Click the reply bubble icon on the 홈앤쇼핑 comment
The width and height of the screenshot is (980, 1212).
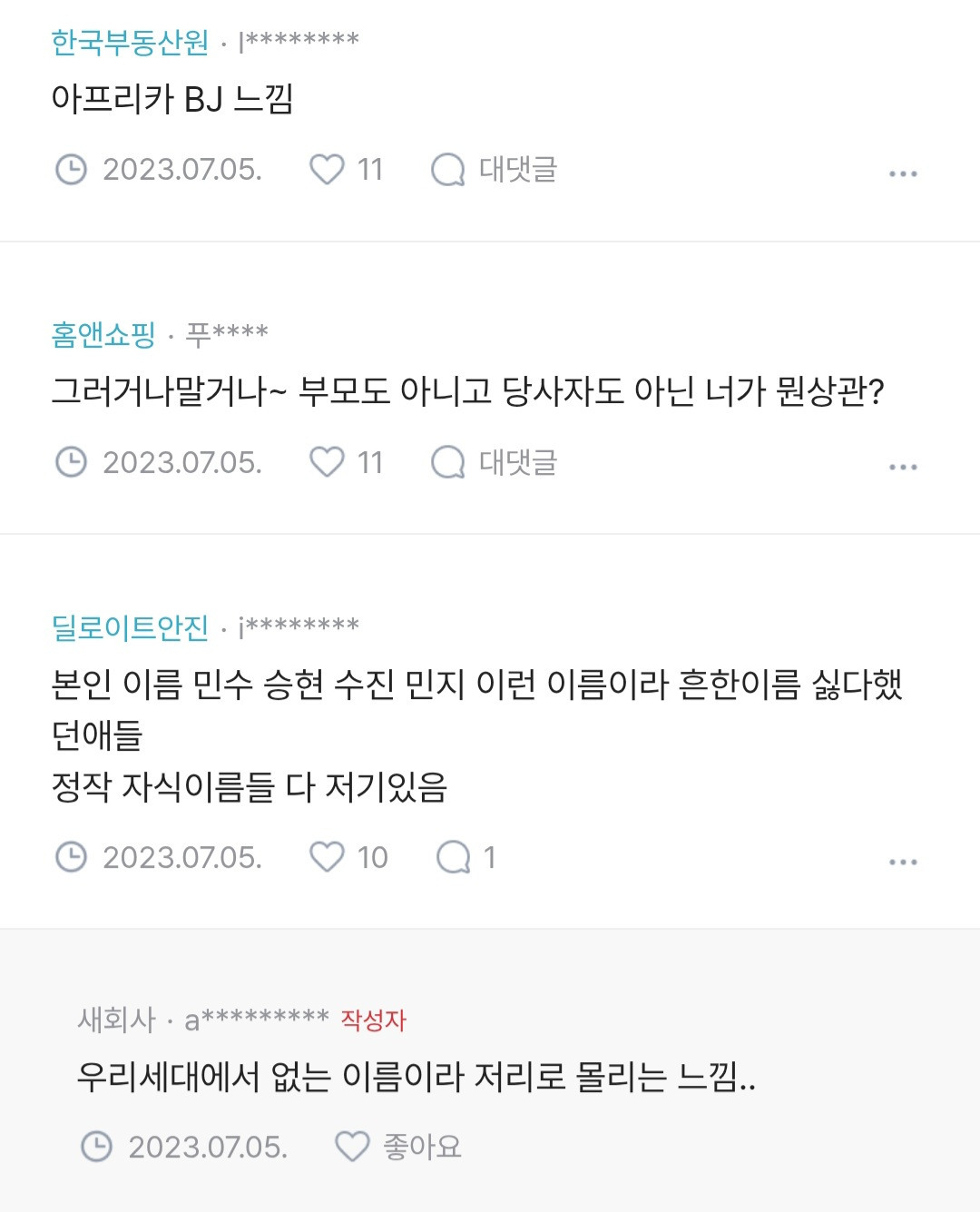448,463
